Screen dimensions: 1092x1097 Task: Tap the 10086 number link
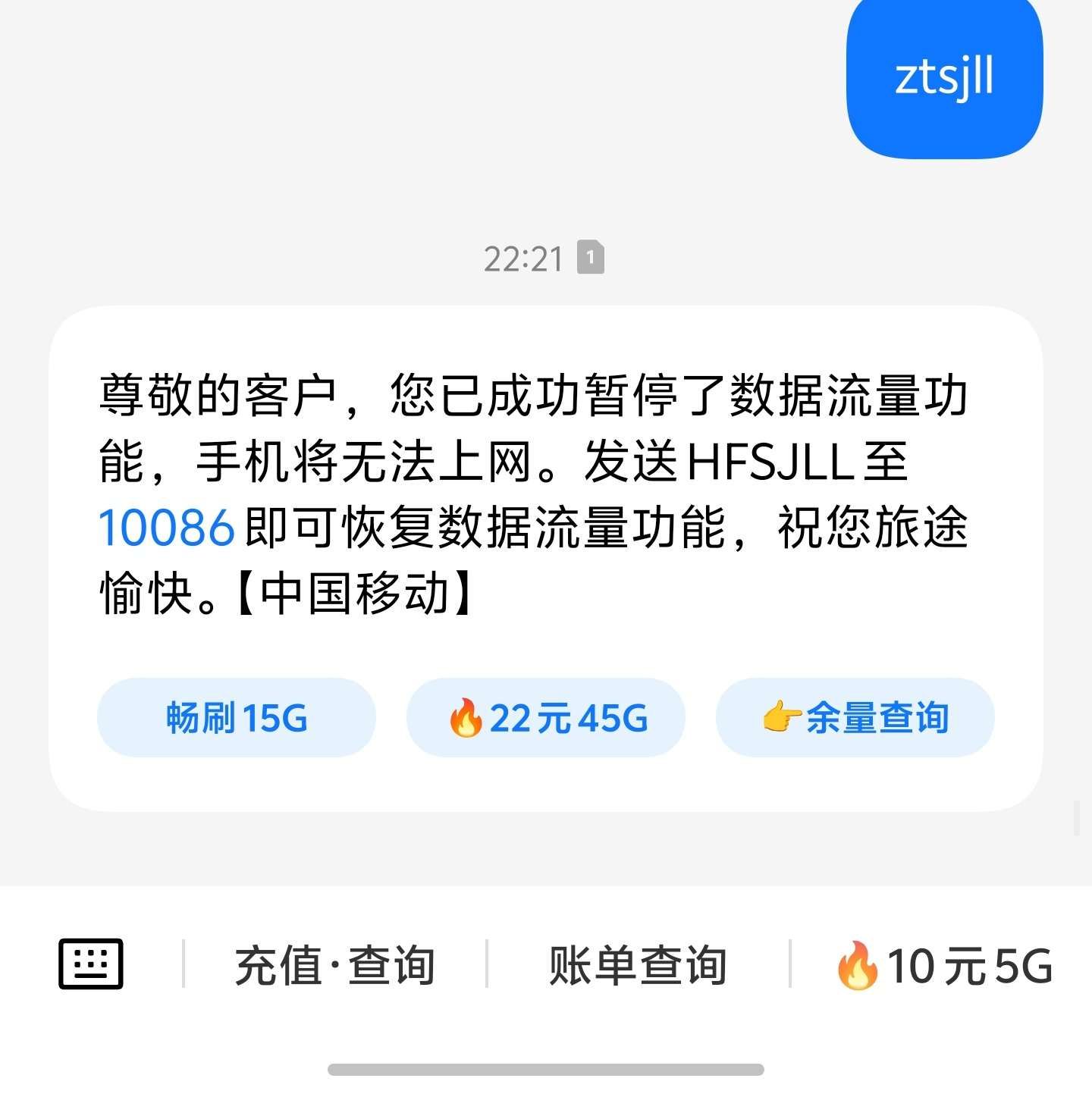(x=167, y=528)
